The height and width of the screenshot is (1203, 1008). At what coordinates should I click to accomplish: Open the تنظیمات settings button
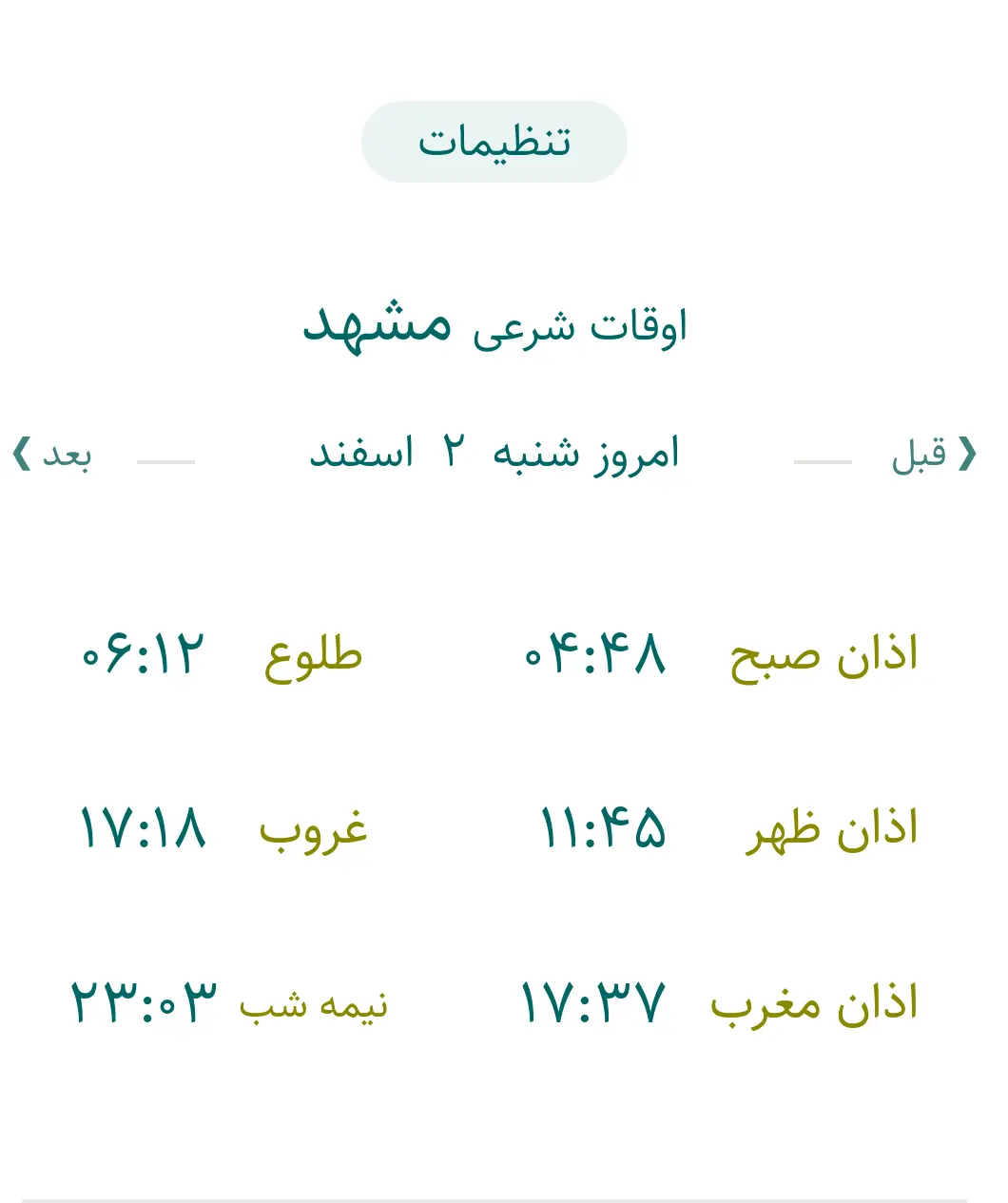[x=494, y=142]
